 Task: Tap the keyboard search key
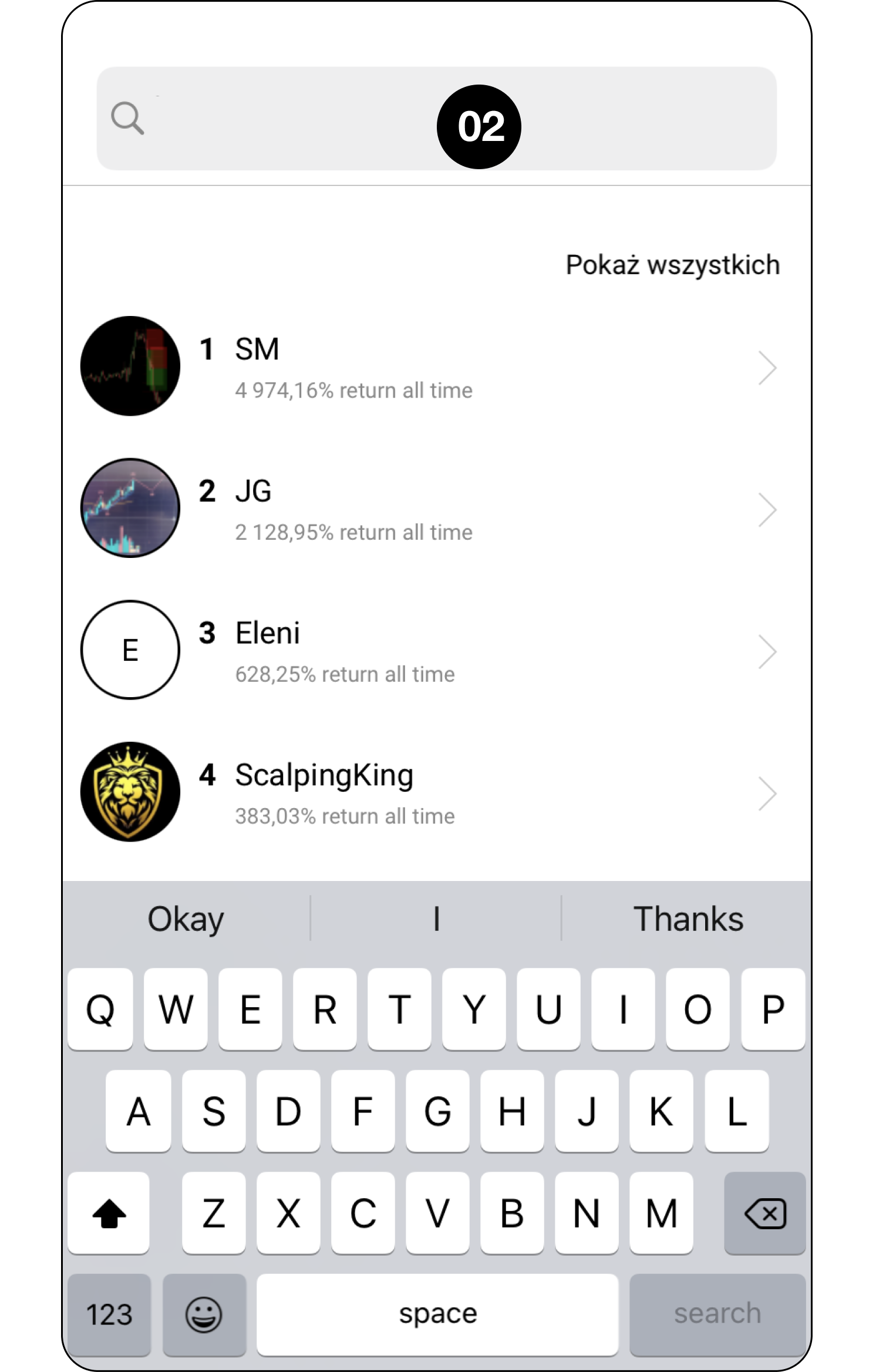[x=717, y=1314]
